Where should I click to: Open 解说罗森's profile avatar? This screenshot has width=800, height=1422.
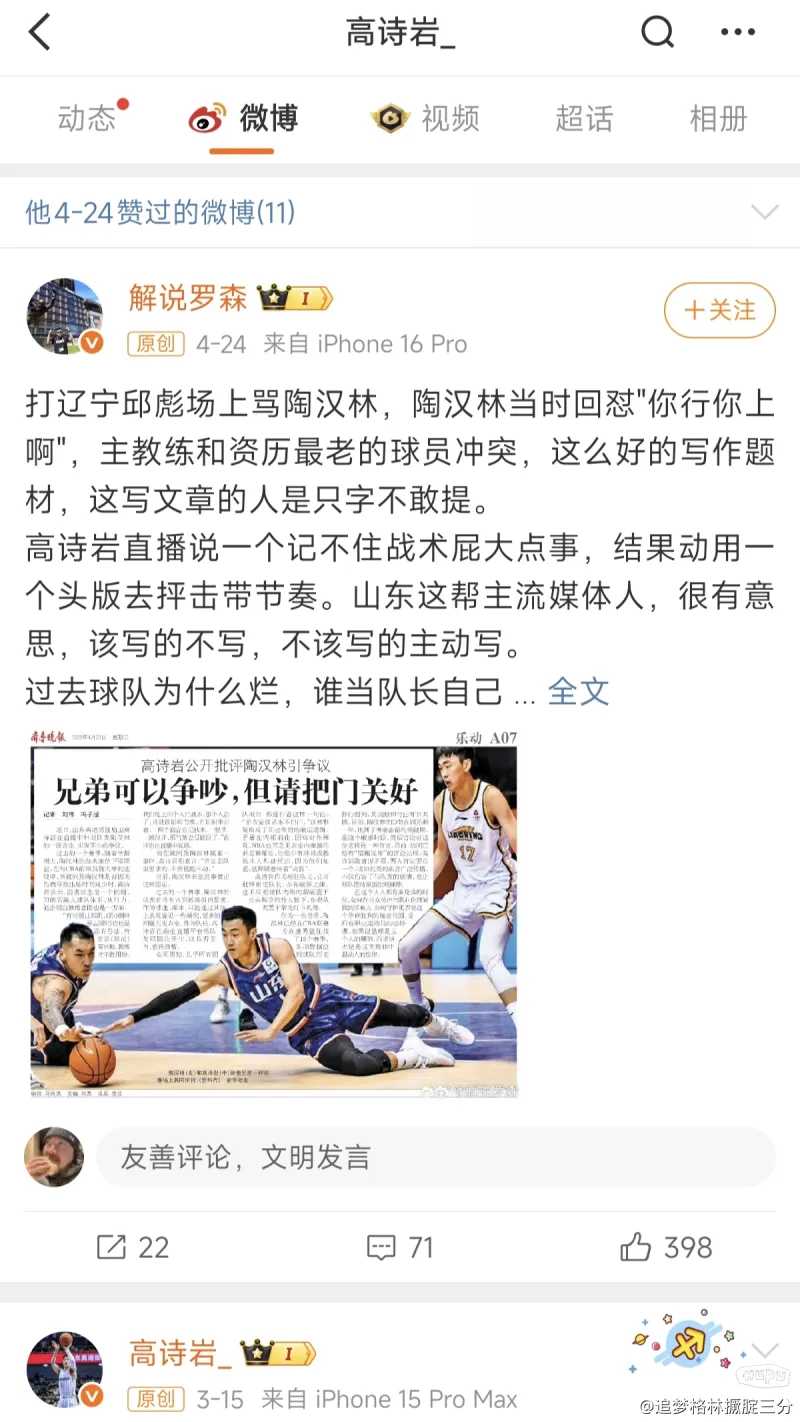(x=64, y=316)
